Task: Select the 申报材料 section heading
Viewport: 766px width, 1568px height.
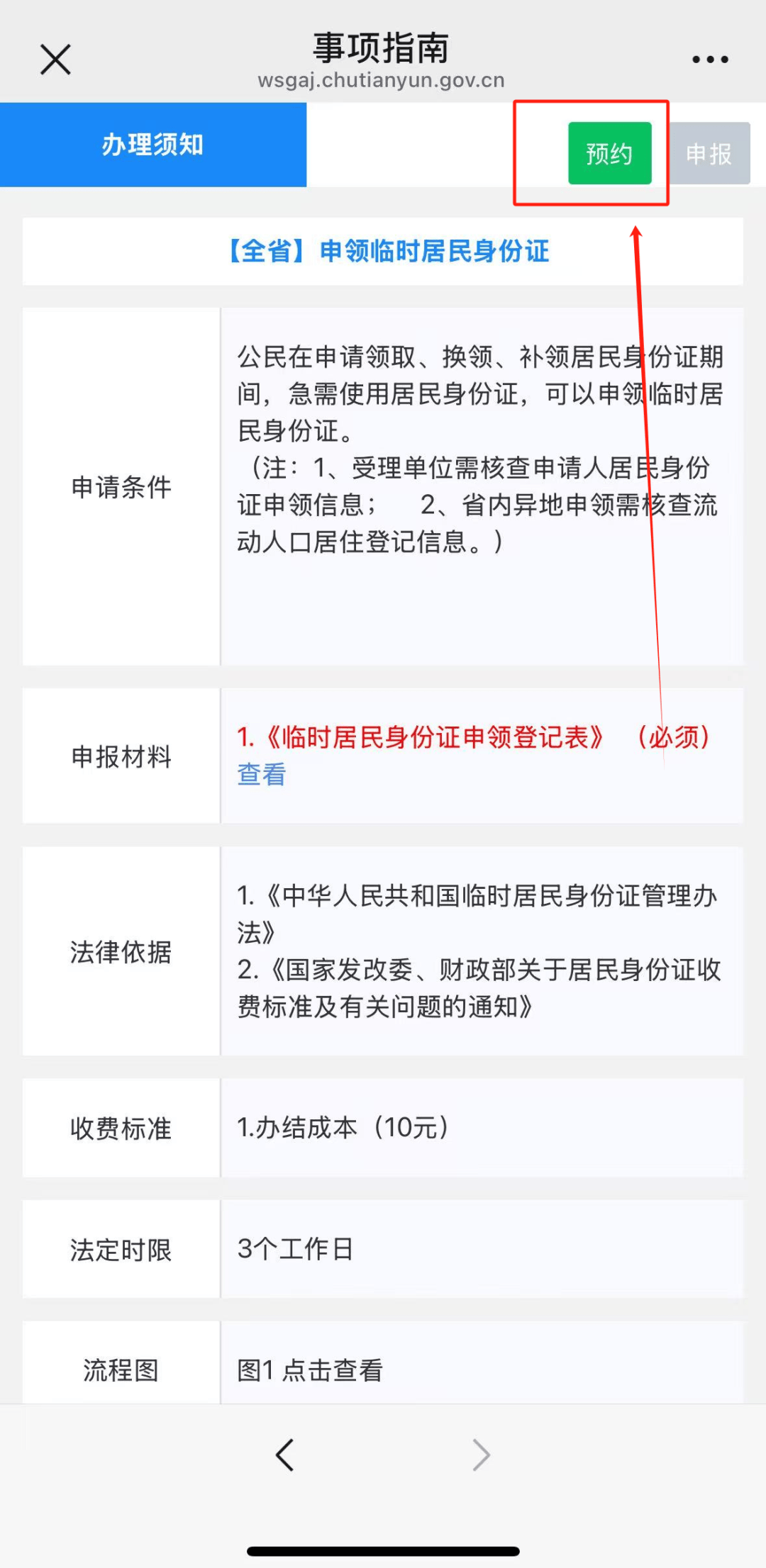Action: tap(122, 757)
